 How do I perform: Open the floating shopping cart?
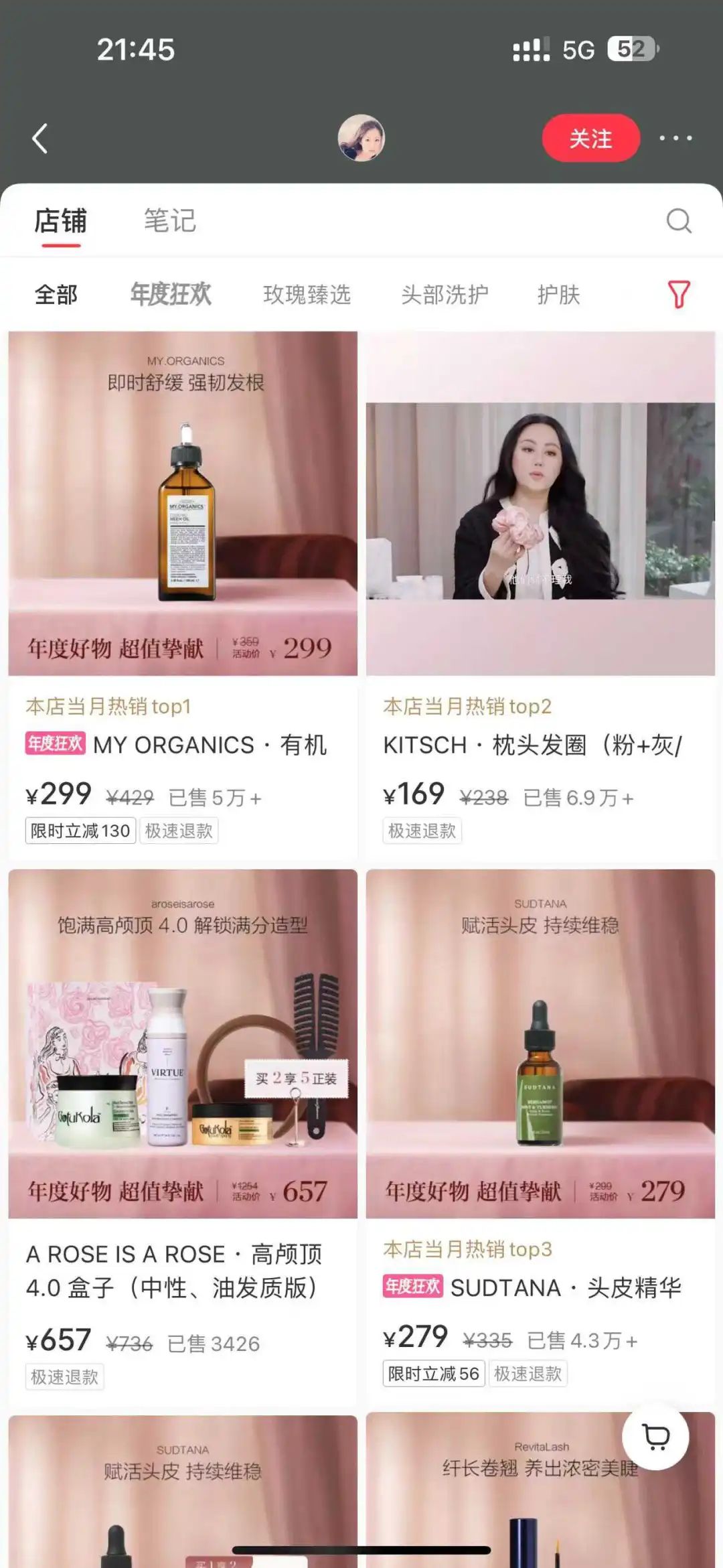click(655, 1437)
